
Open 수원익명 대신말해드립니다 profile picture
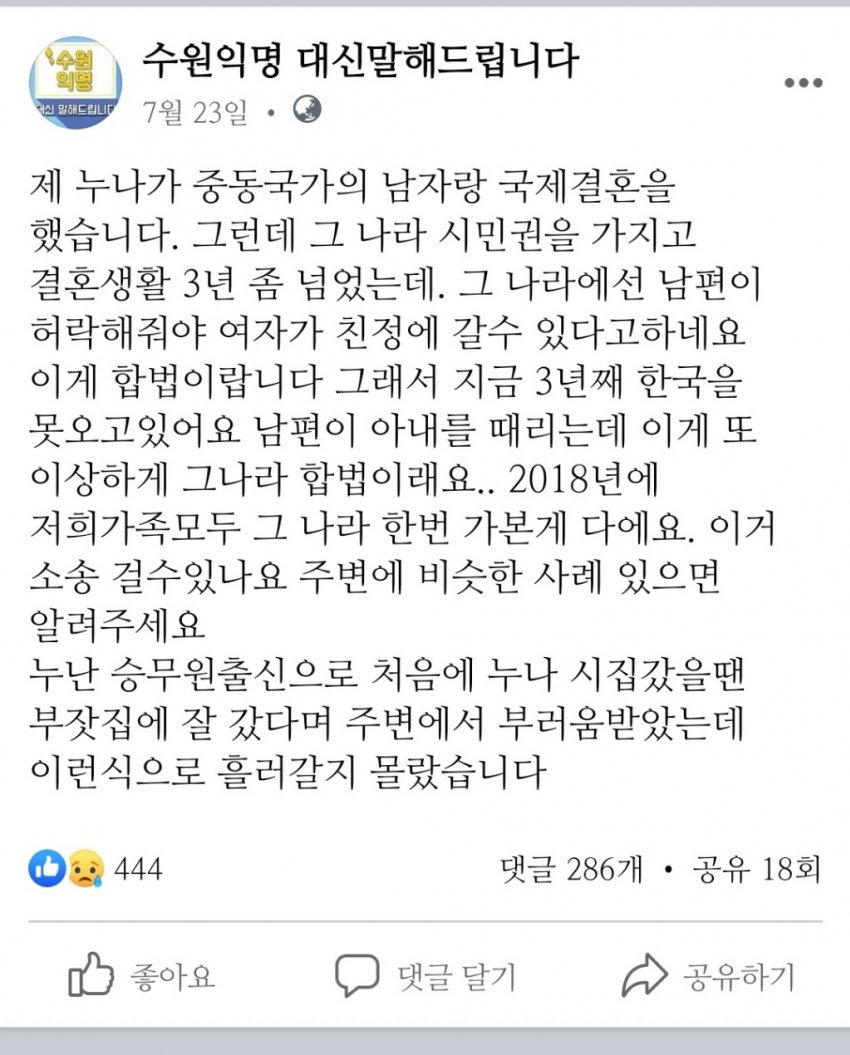[75, 83]
